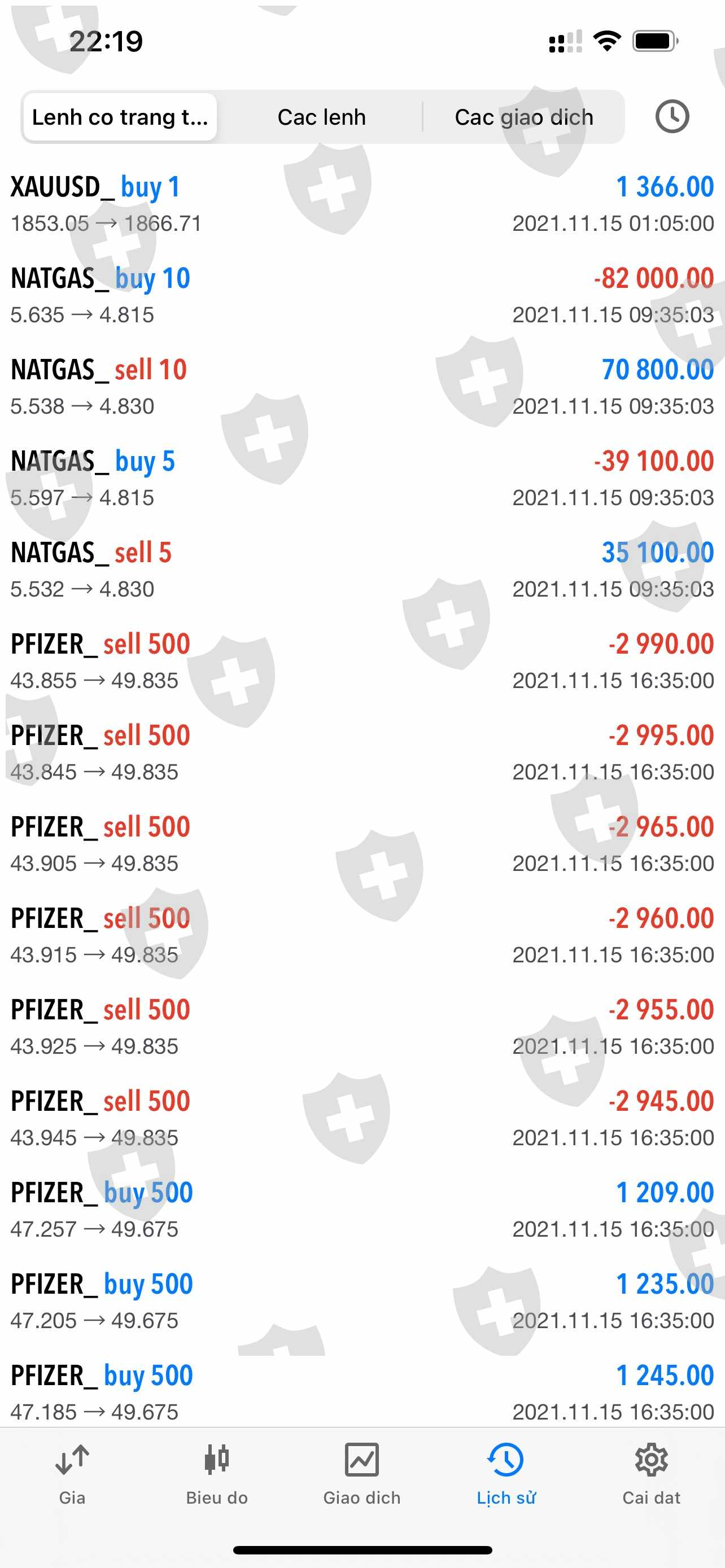
Task: Open the clock icon for history period
Action: click(x=671, y=116)
